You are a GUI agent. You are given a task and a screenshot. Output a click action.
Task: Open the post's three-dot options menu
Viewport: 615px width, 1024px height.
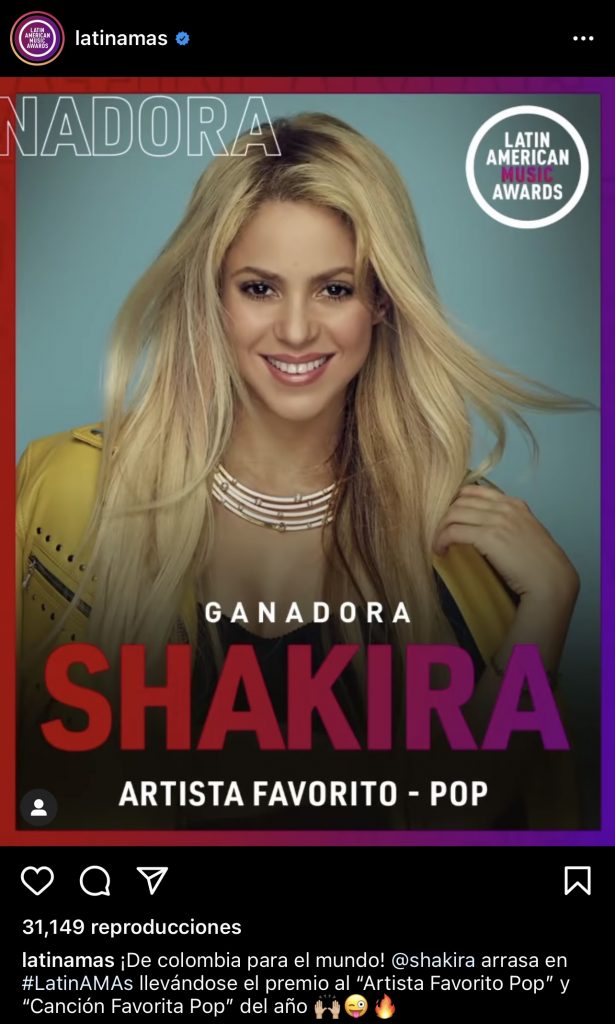tap(583, 39)
